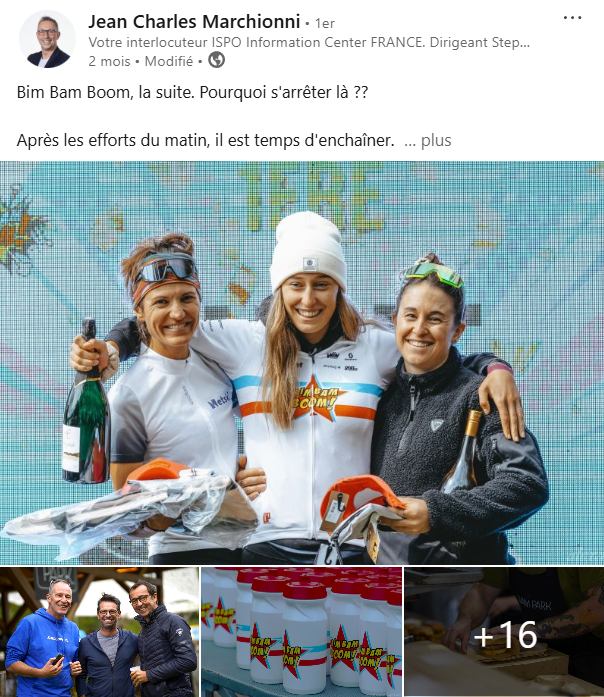Viewport: 604px width, 697px height.
Task: Open the podium photo of three women
Action: click(302, 363)
